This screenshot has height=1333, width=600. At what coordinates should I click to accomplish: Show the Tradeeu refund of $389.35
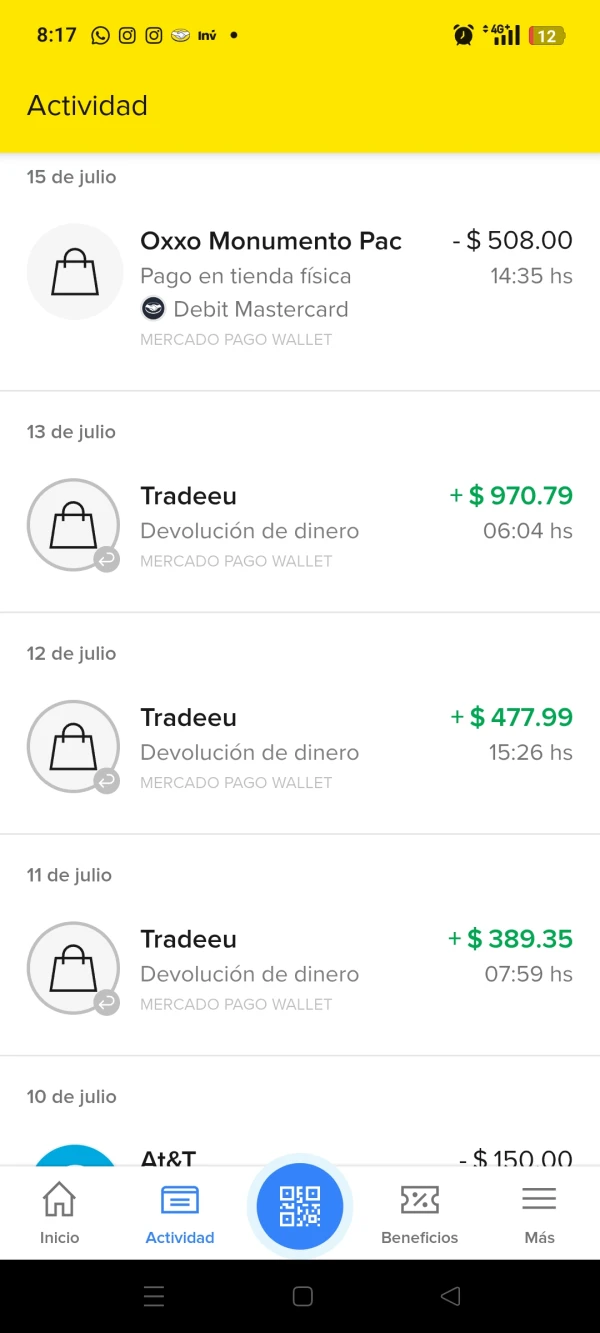(x=300, y=969)
